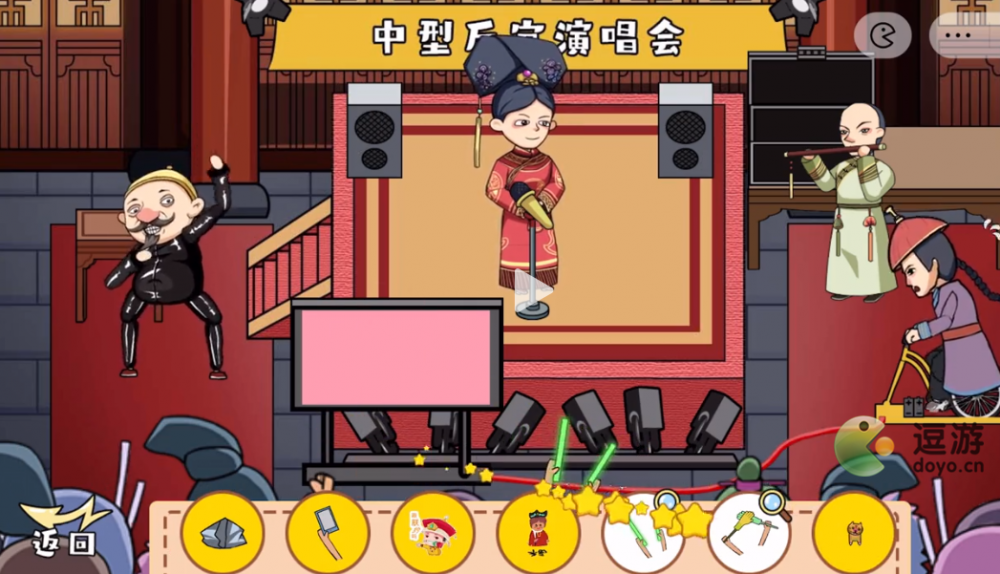Open the three-dot overflow menu
This screenshot has height=574, width=1000.
964,36
